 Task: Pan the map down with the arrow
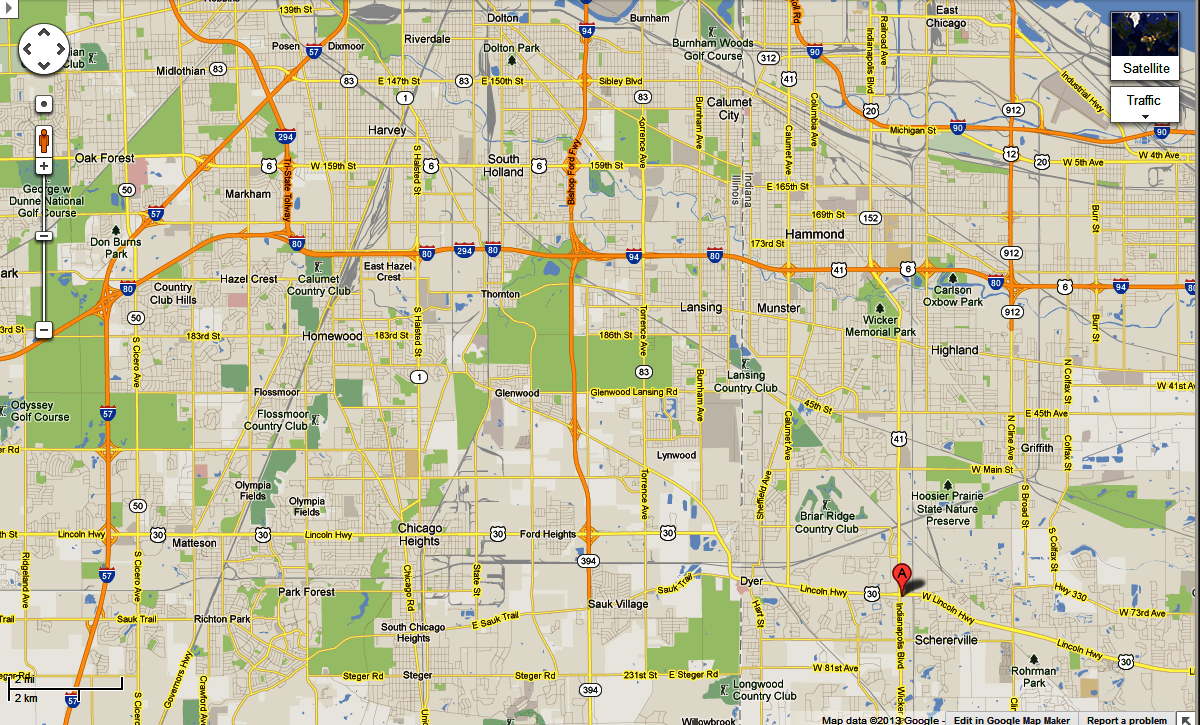click(44, 65)
